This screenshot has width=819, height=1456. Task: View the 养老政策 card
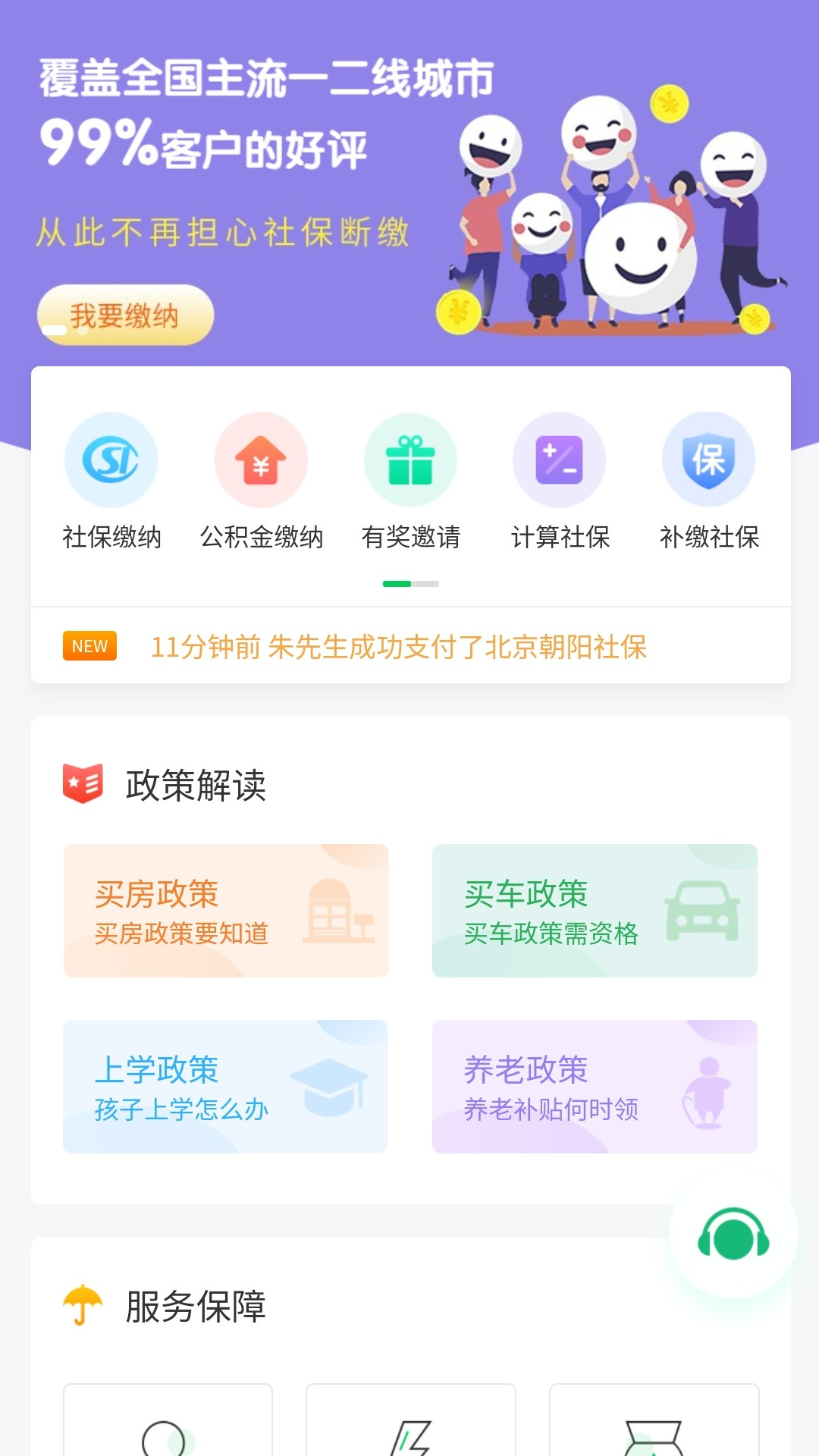click(x=595, y=1087)
